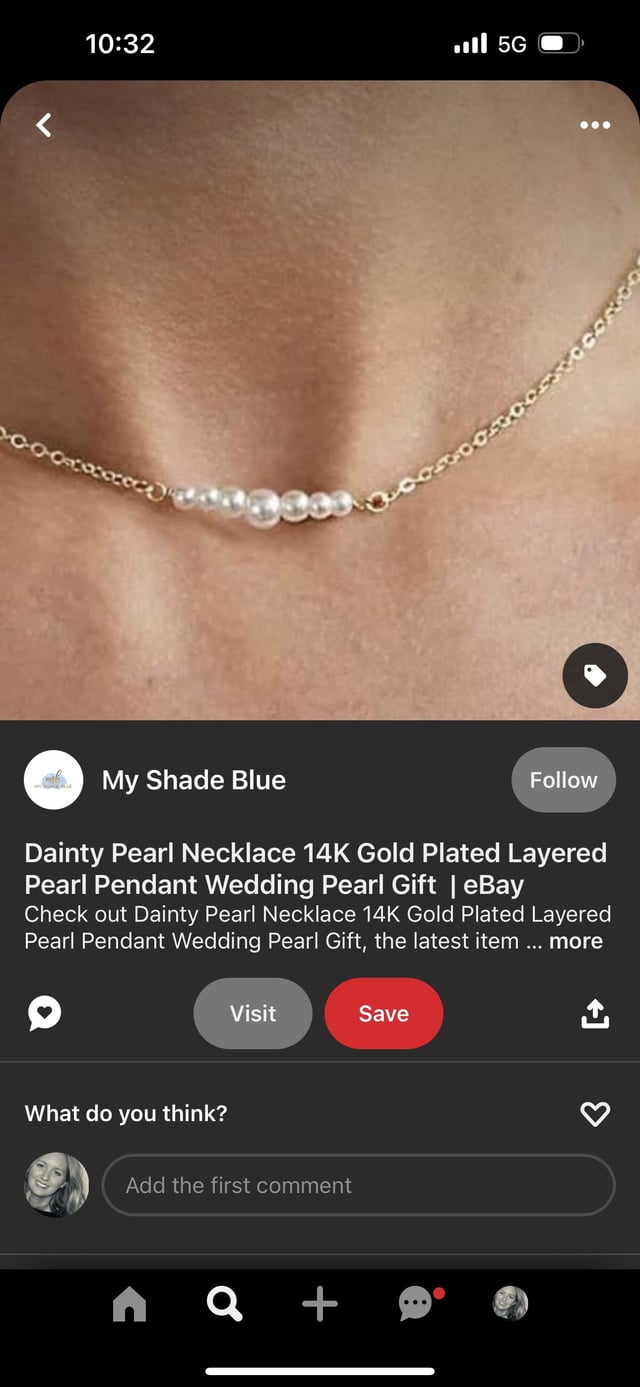This screenshot has width=640, height=1387.
Task: Open the pearl necklace image
Action: 320,400
